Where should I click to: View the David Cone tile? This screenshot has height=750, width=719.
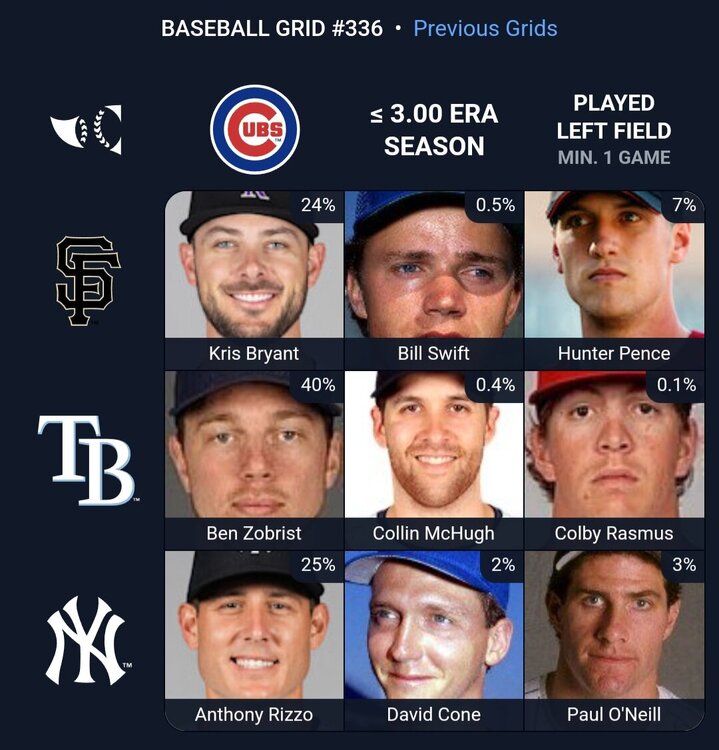click(434, 640)
